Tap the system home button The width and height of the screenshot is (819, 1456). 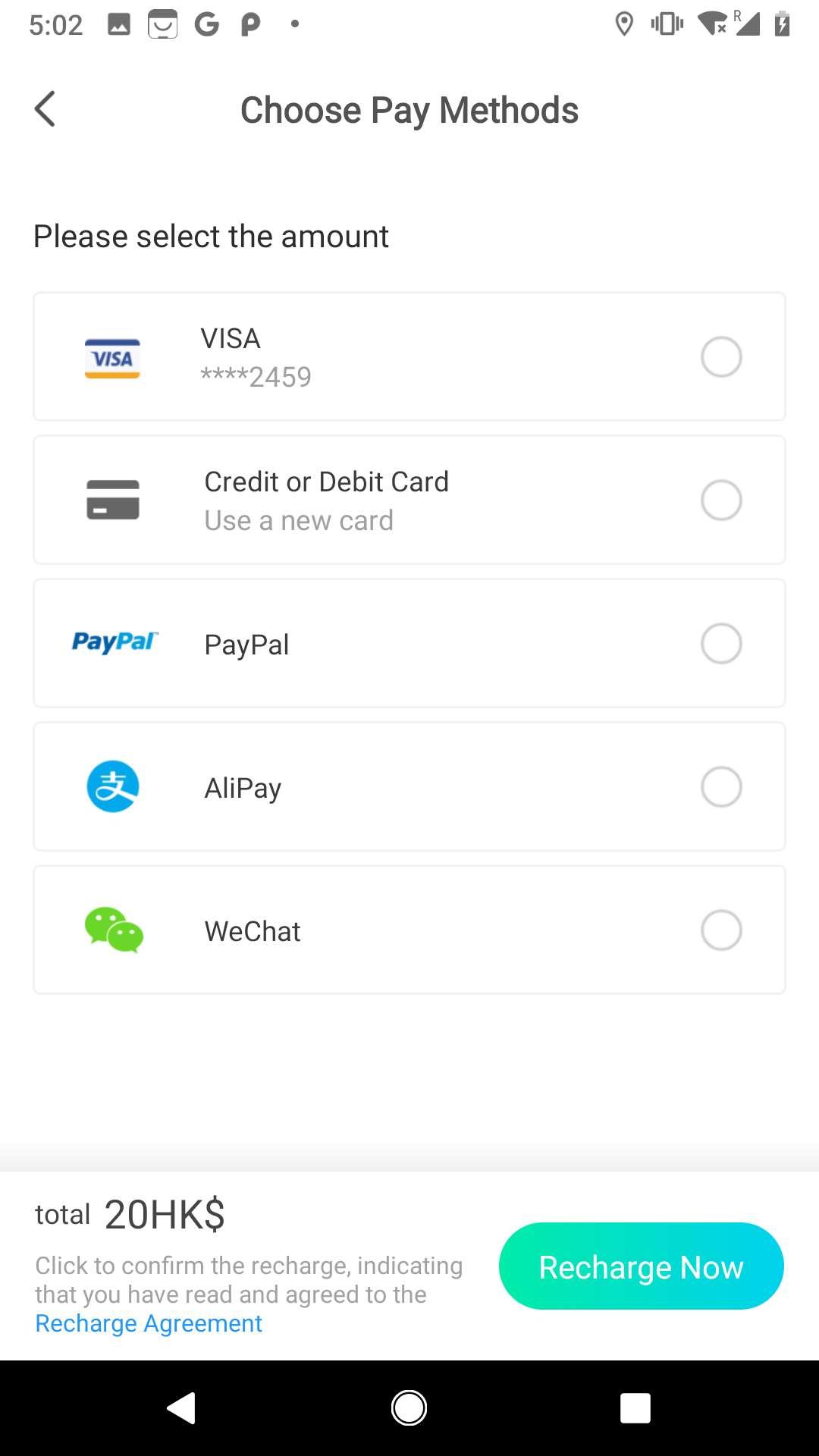pyautogui.click(x=409, y=1408)
